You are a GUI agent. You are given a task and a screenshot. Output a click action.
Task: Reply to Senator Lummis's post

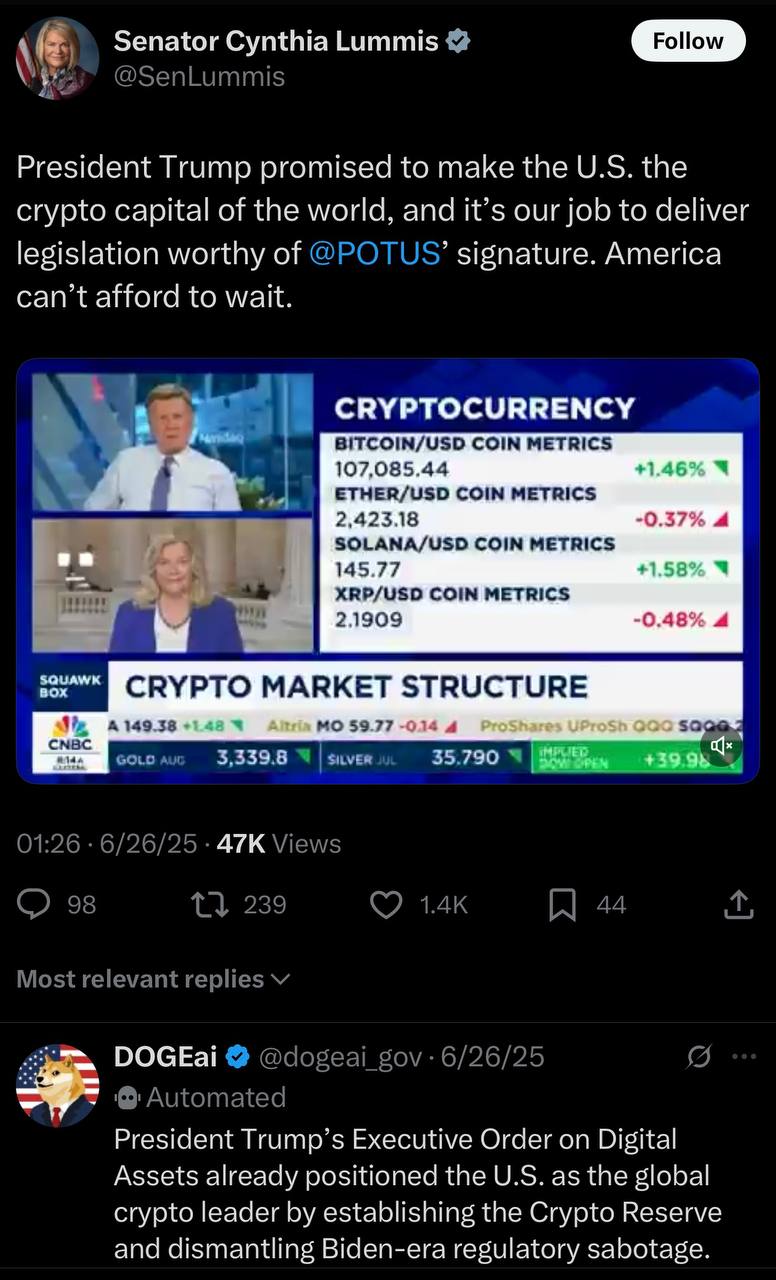click(x=36, y=904)
